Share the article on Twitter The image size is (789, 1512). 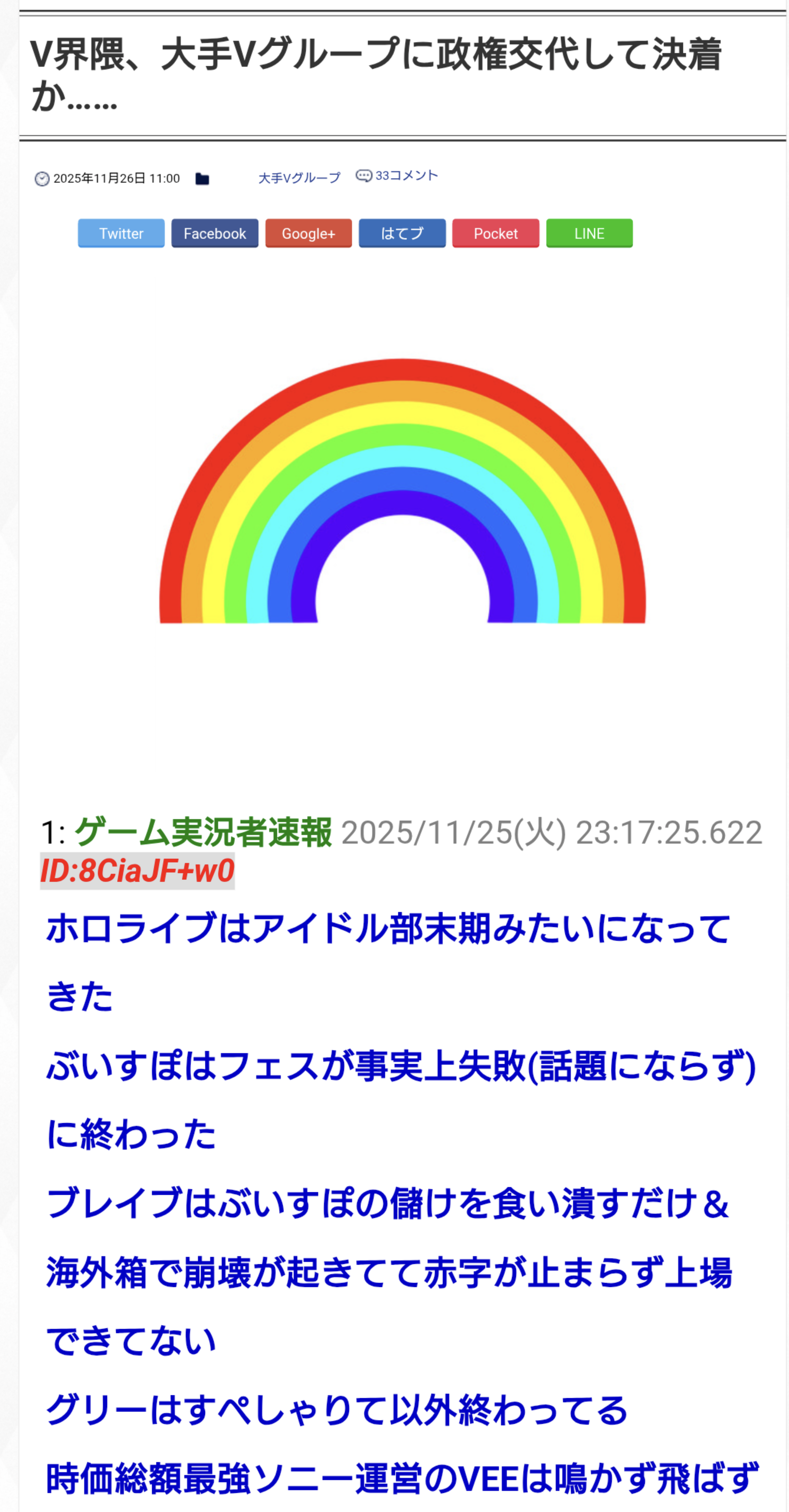(121, 233)
